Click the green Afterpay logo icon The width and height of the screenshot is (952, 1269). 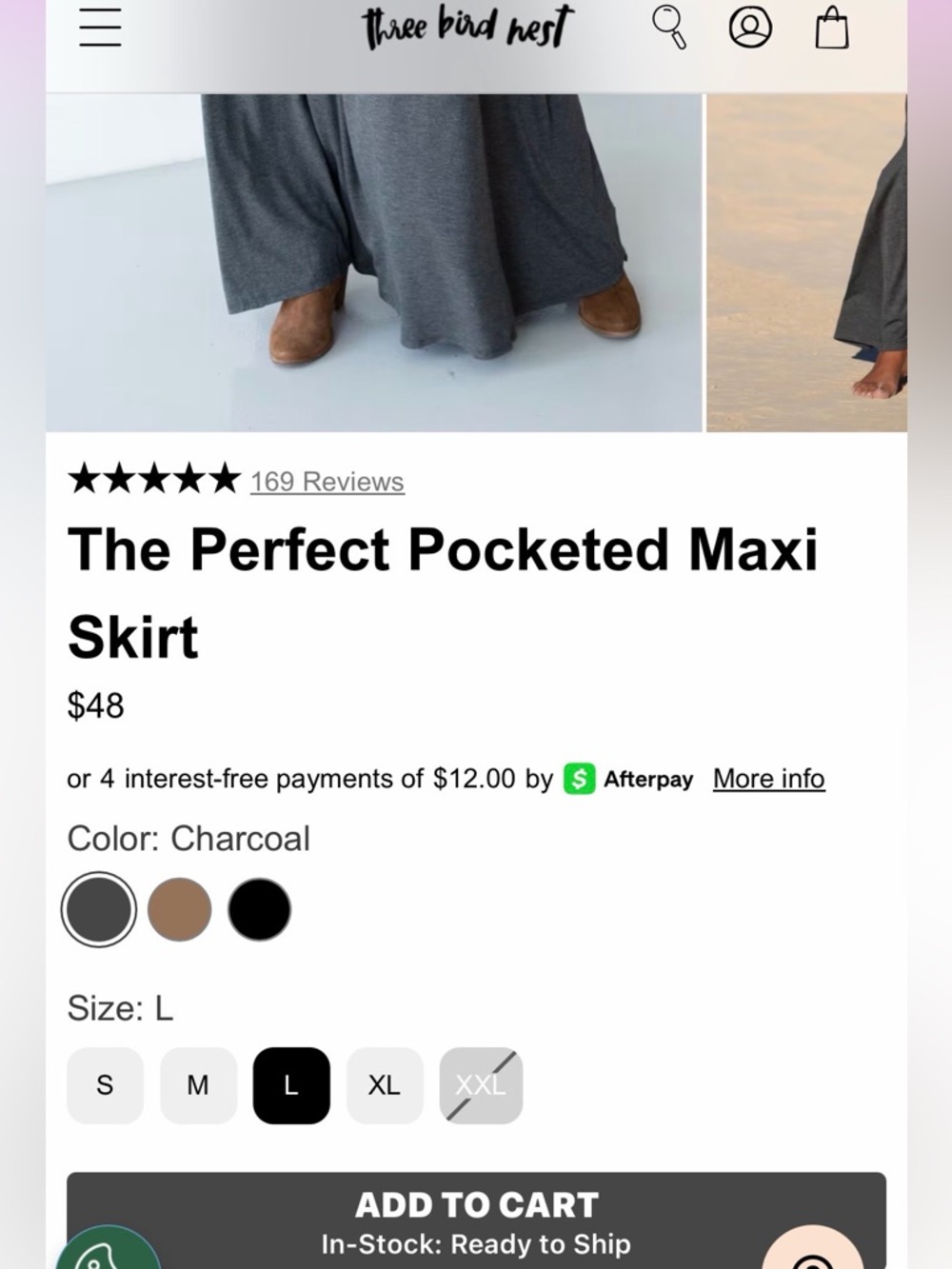579,779
